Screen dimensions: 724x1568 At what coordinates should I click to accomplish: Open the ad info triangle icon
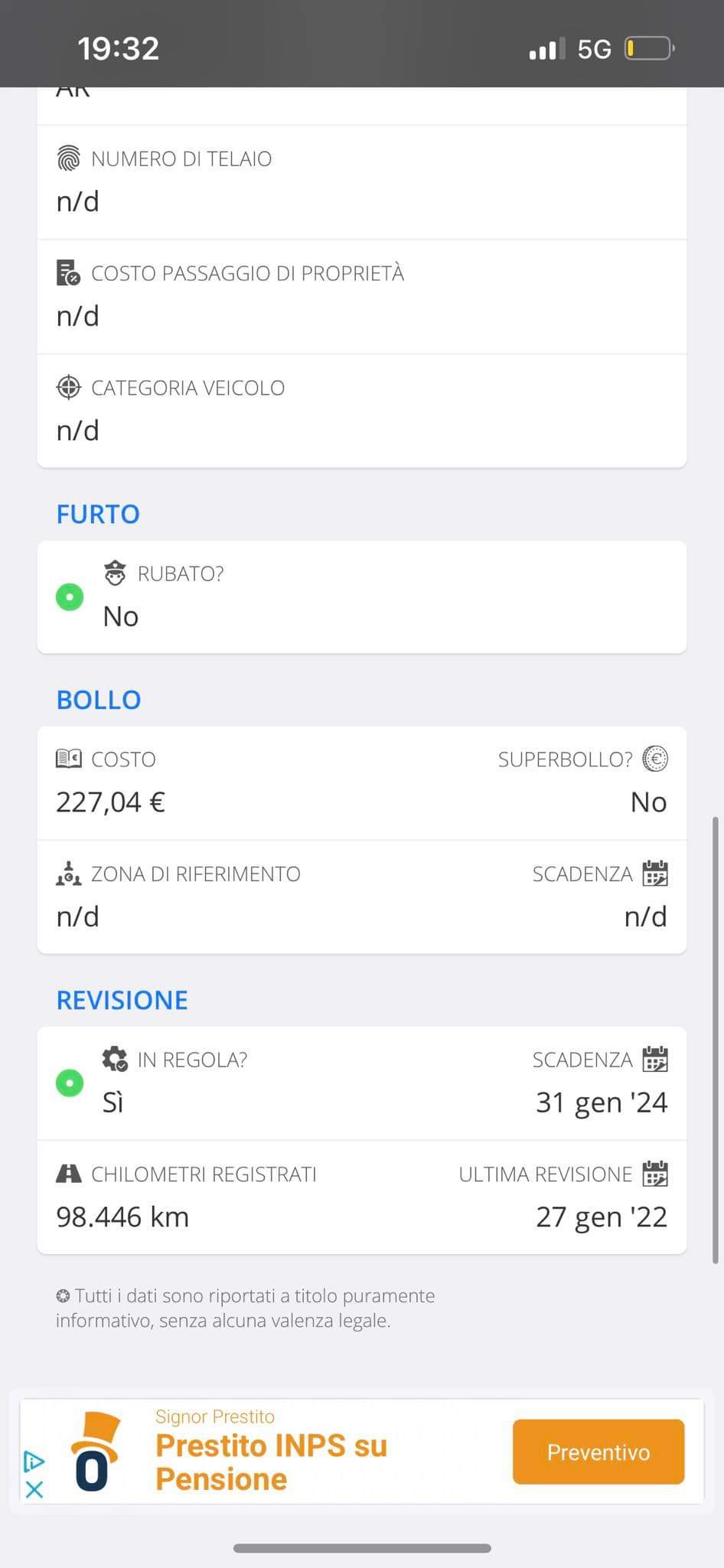click(34, 1461)
